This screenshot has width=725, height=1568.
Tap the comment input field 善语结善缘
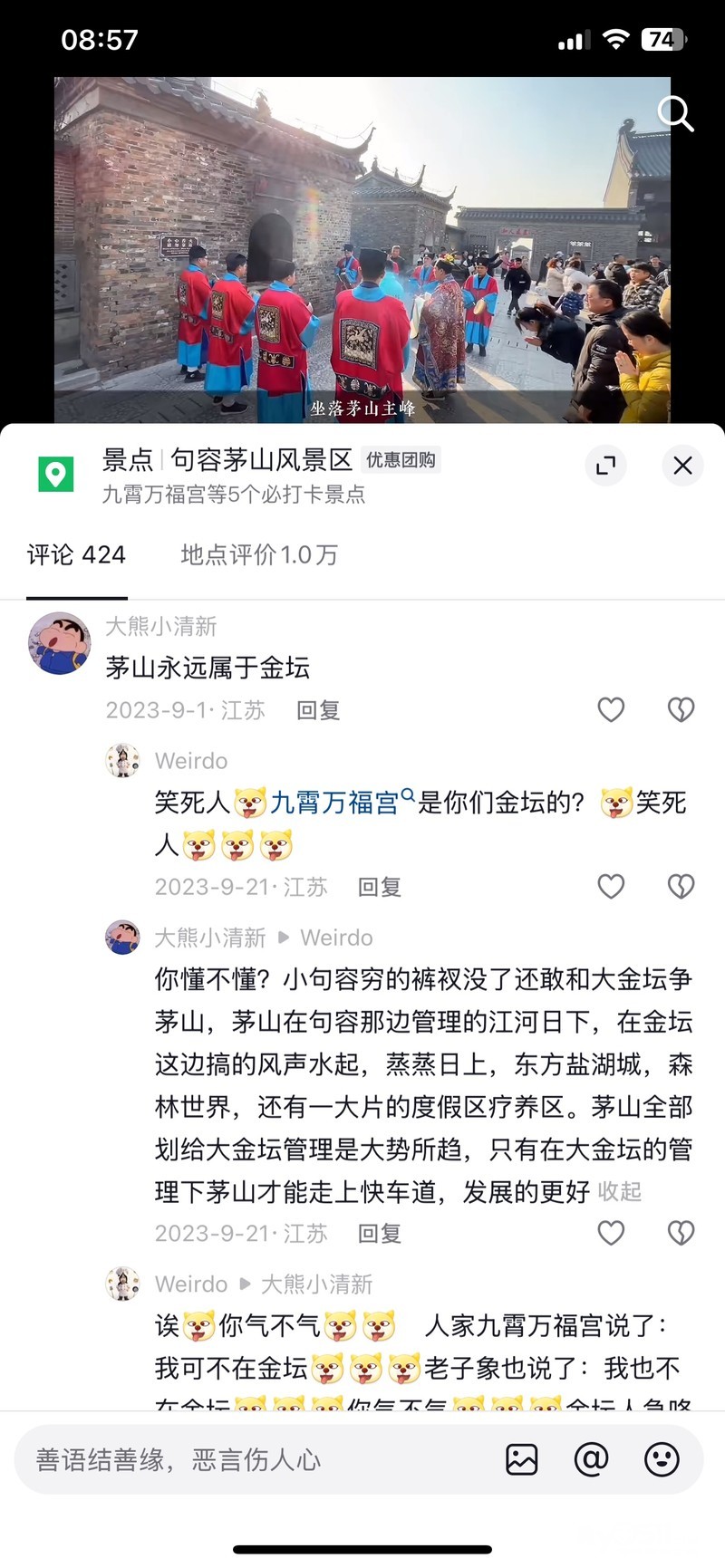(x=254, y=1459)
